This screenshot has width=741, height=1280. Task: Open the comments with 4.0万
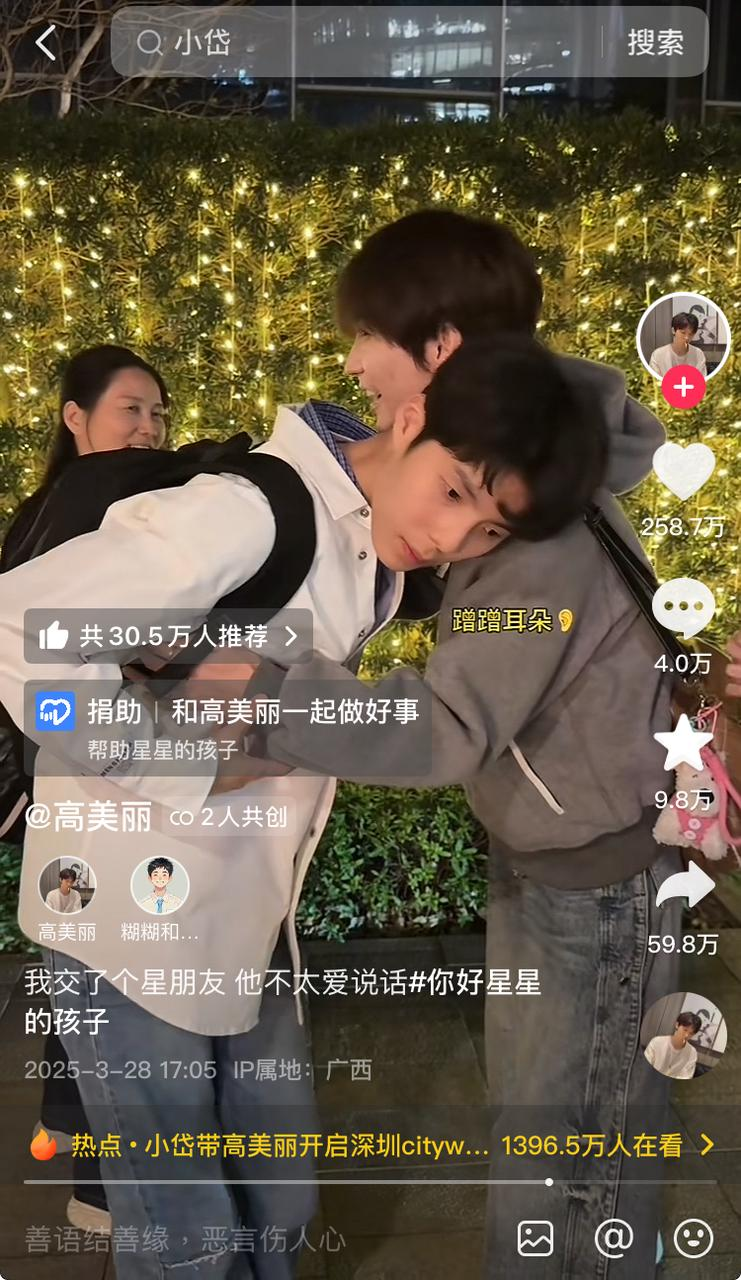pos(683,608)
